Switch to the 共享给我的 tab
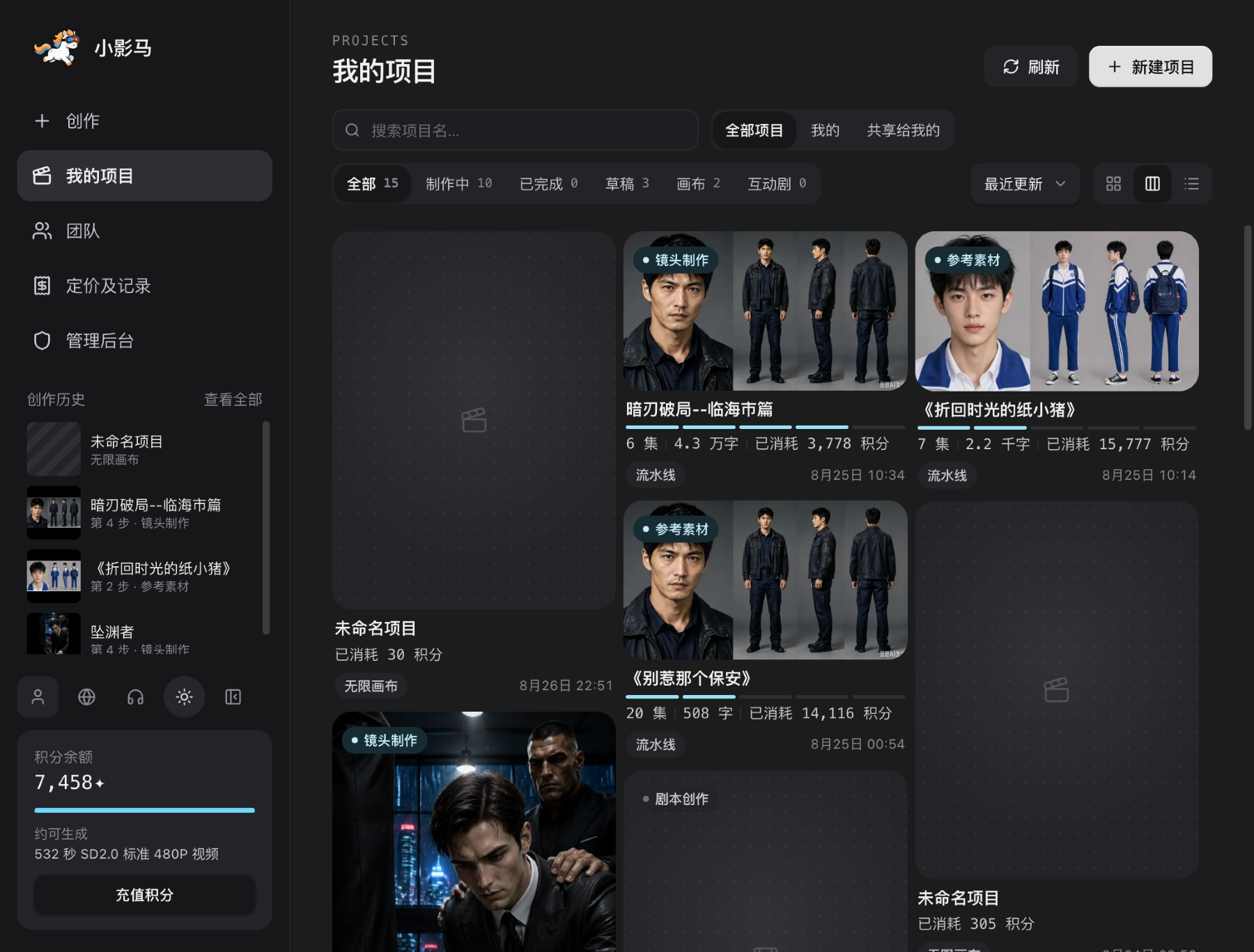 [903, 130]
